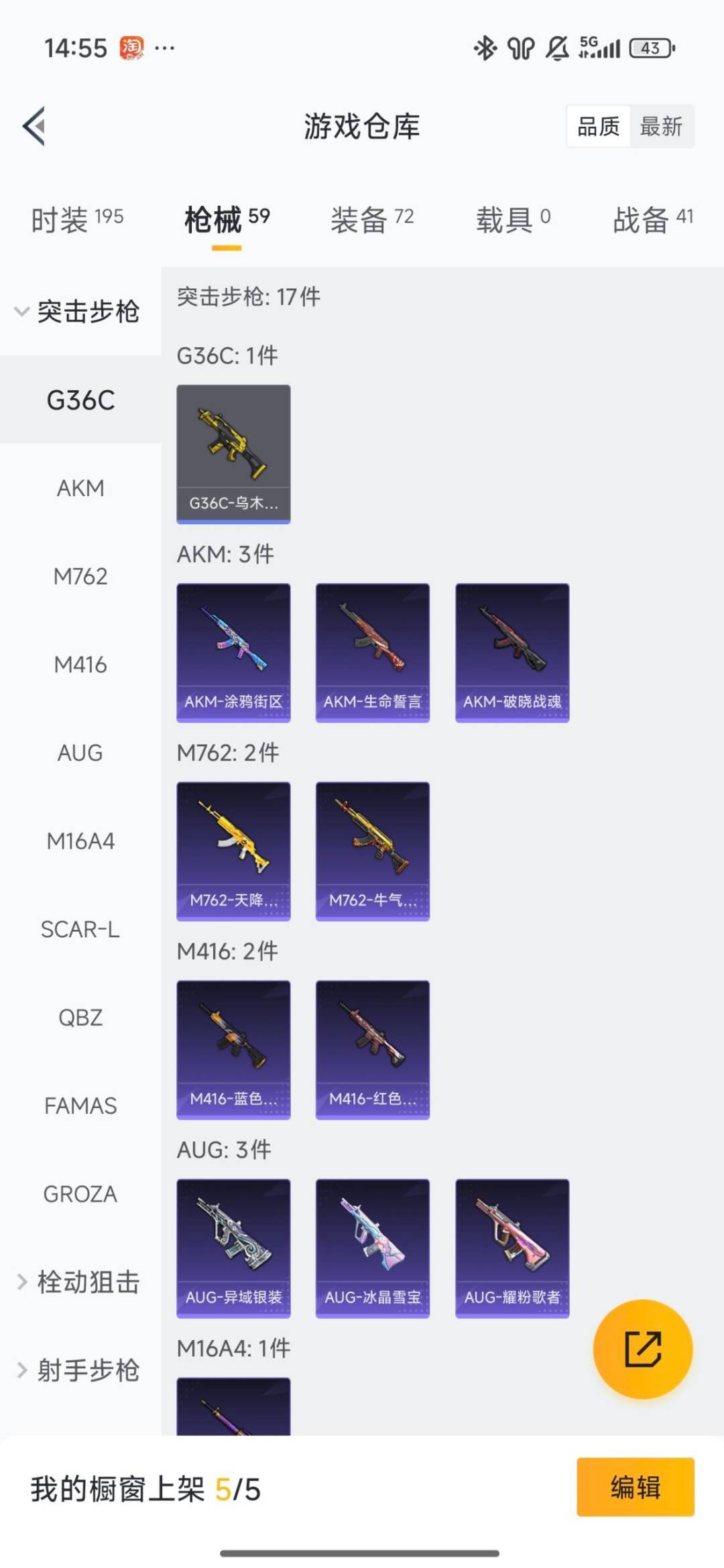Tap the 编辑 button
This screenshot has width=724, height=1568.
tap(635, 1487)
